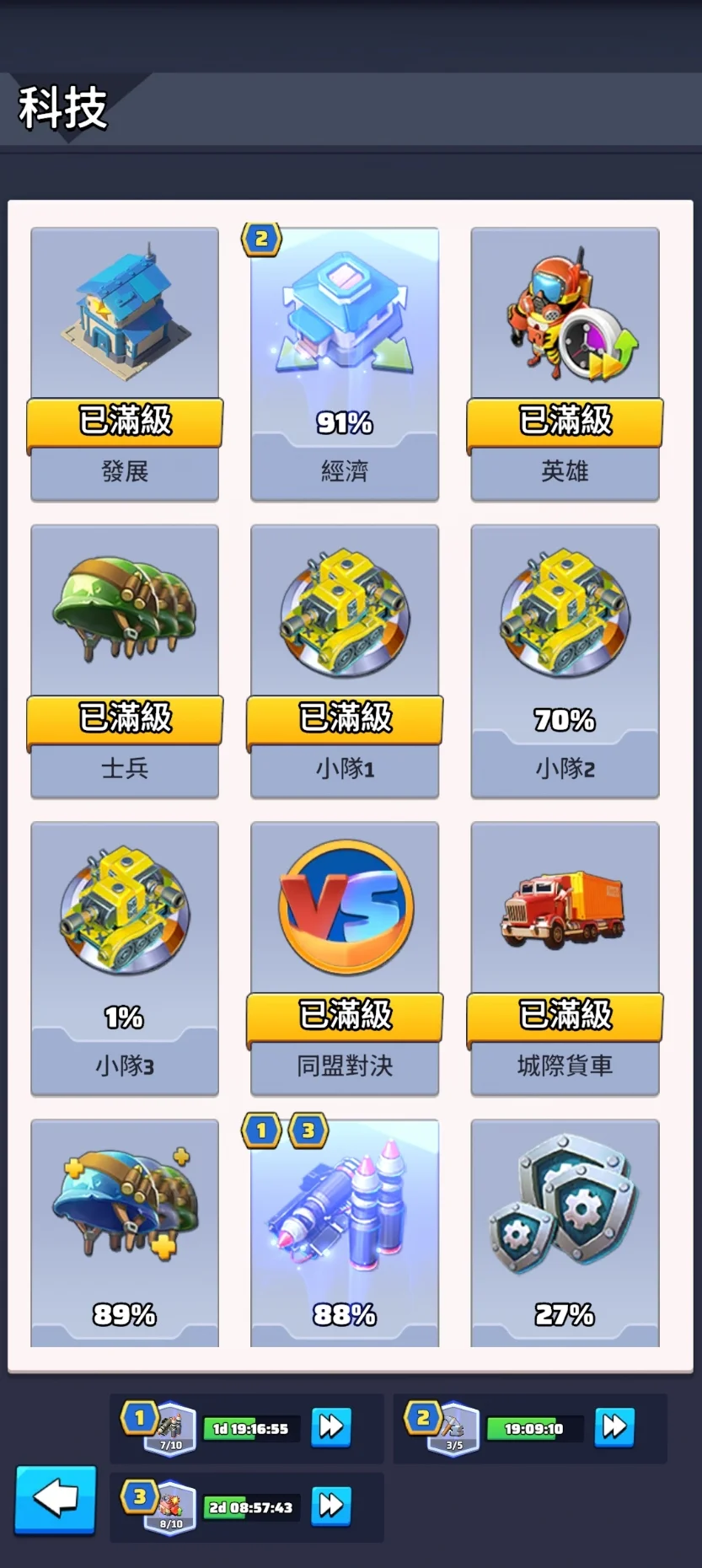Speed up research queue 3
Screen dimensions: 702x1568
point(331,1505)
